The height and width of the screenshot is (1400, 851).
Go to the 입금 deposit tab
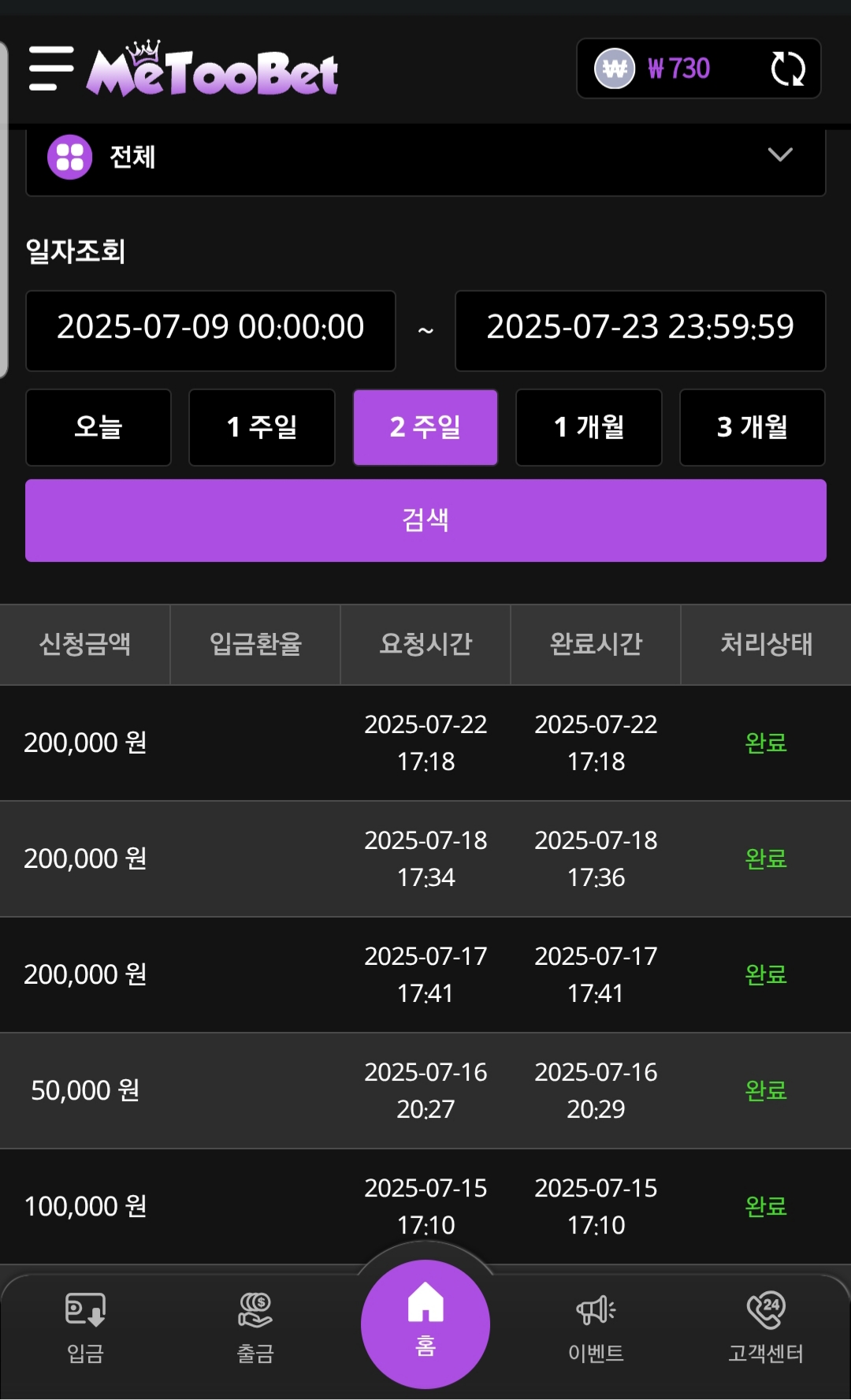(x=85, y=1328)
